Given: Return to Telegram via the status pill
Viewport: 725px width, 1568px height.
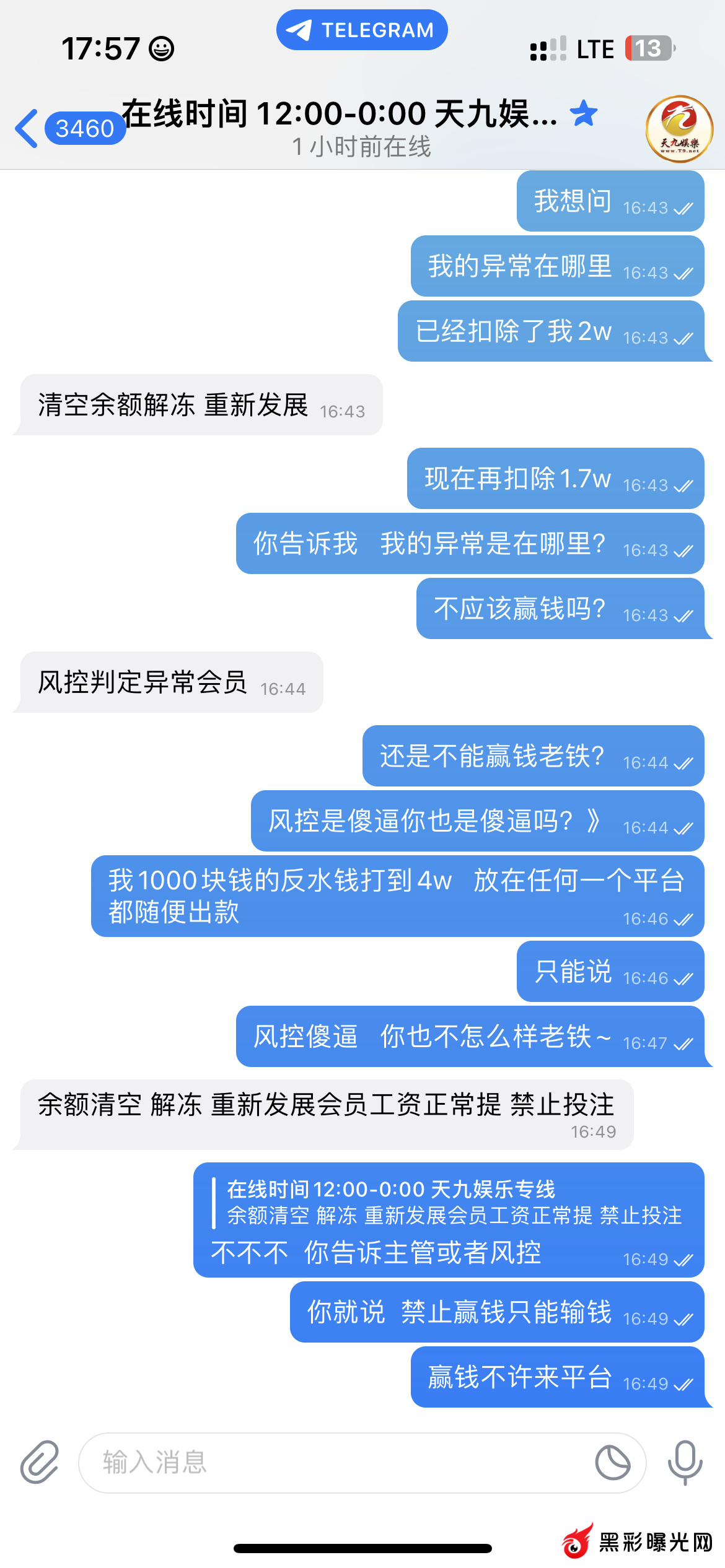Looking at the screenshot, I should coord(362,30).
